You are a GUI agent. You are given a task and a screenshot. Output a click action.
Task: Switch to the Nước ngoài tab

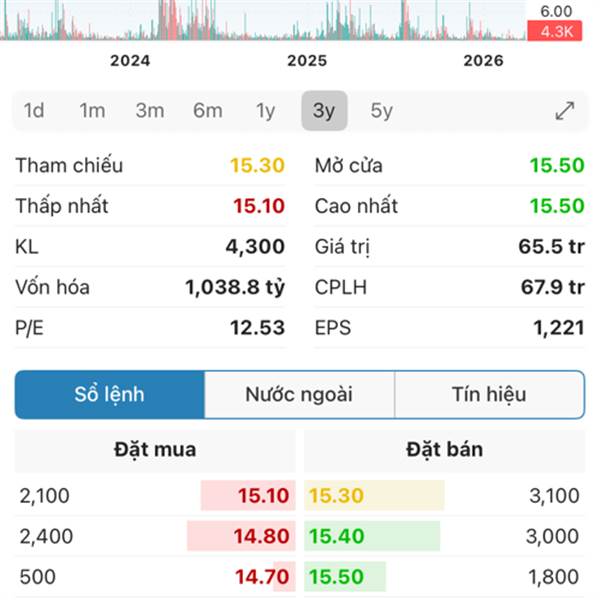[x=299, y=394]
